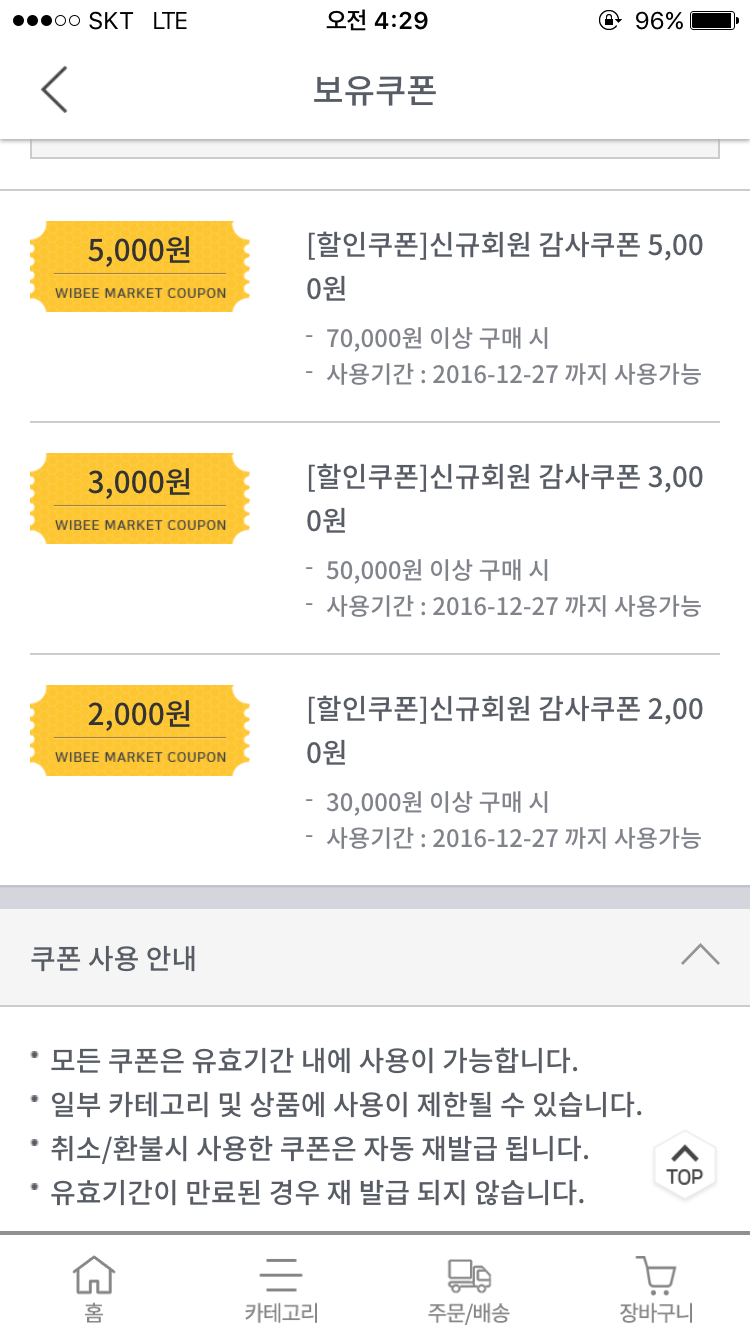Viewport: 750px width, 1334px height.
Task: Open the 장바구니 cart tab
Action: click(x=656, y=1288)
